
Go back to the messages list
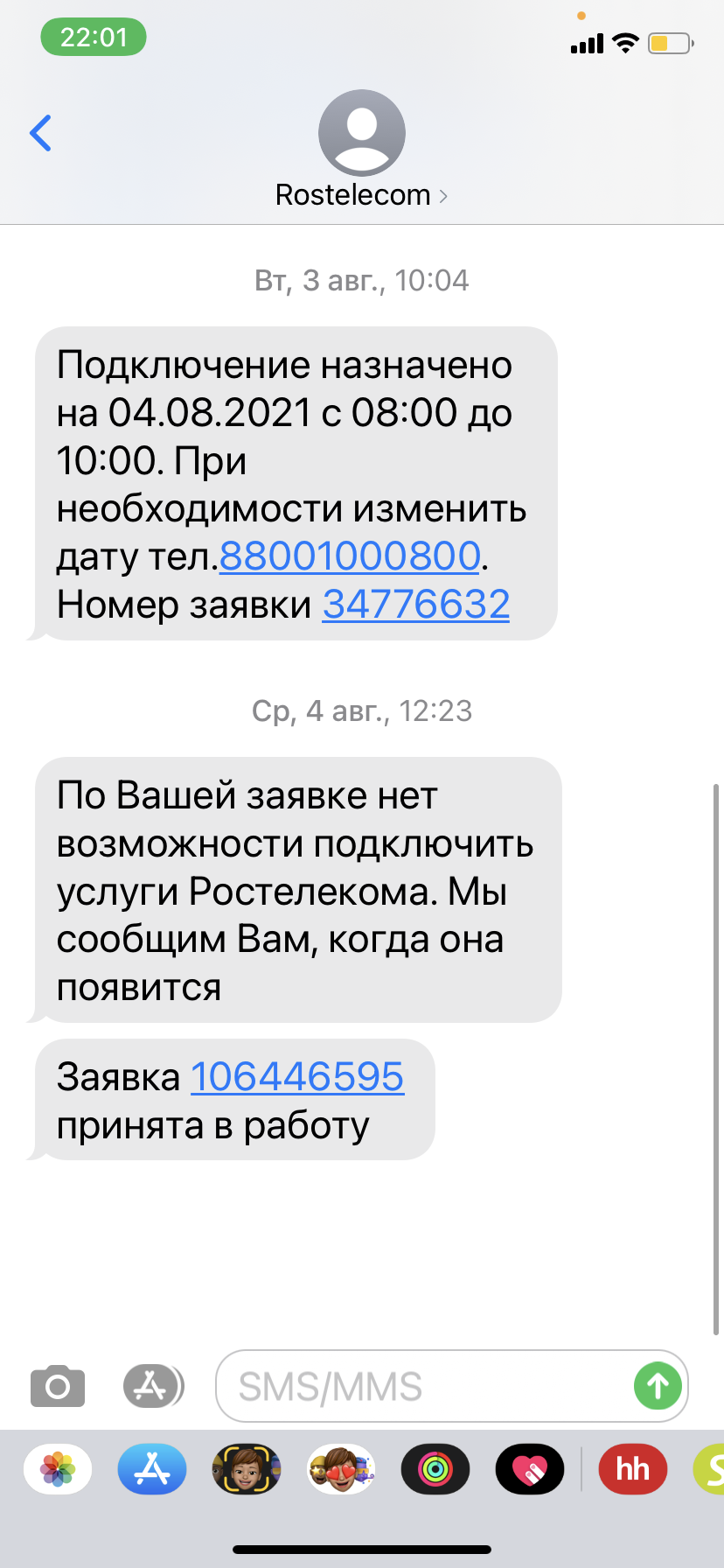41,133
